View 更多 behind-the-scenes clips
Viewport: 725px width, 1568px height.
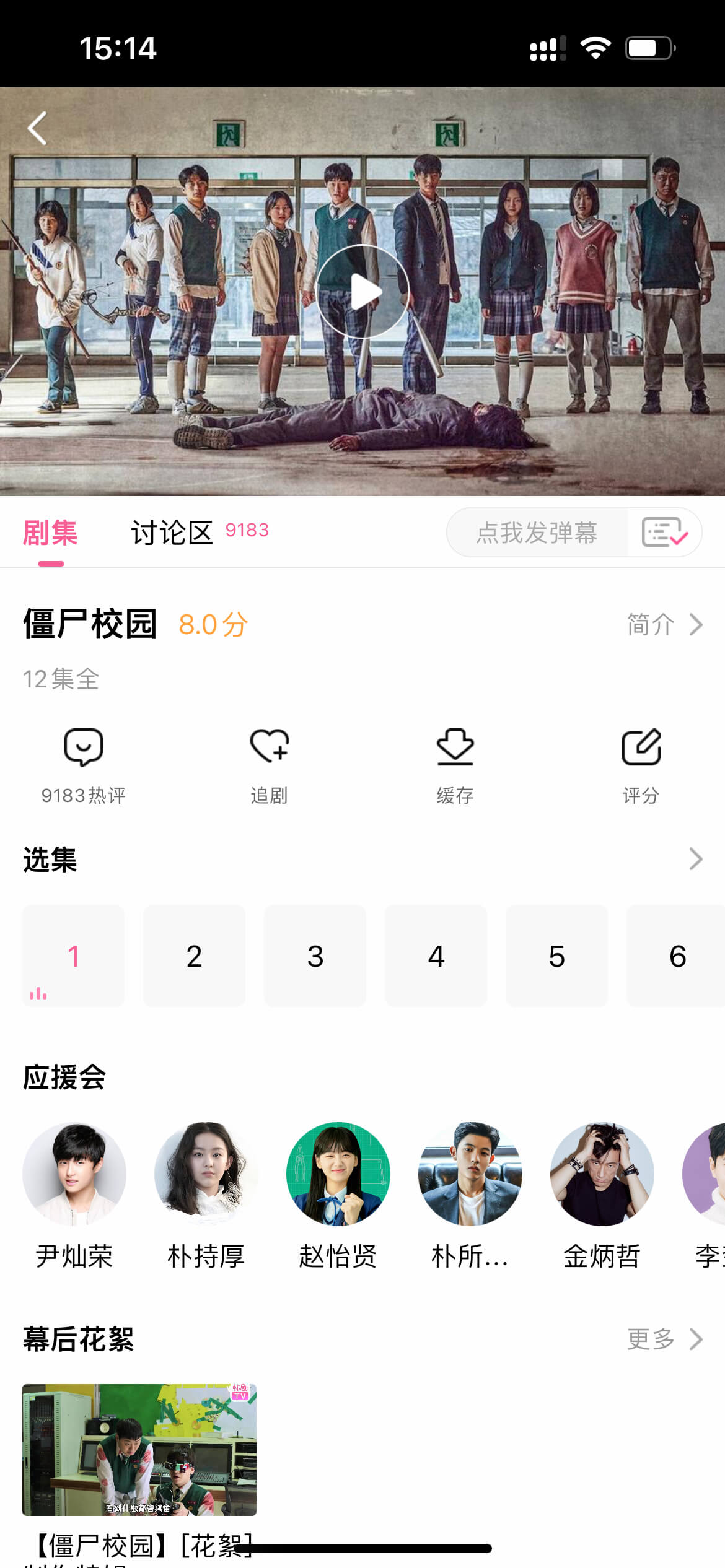664,1338
